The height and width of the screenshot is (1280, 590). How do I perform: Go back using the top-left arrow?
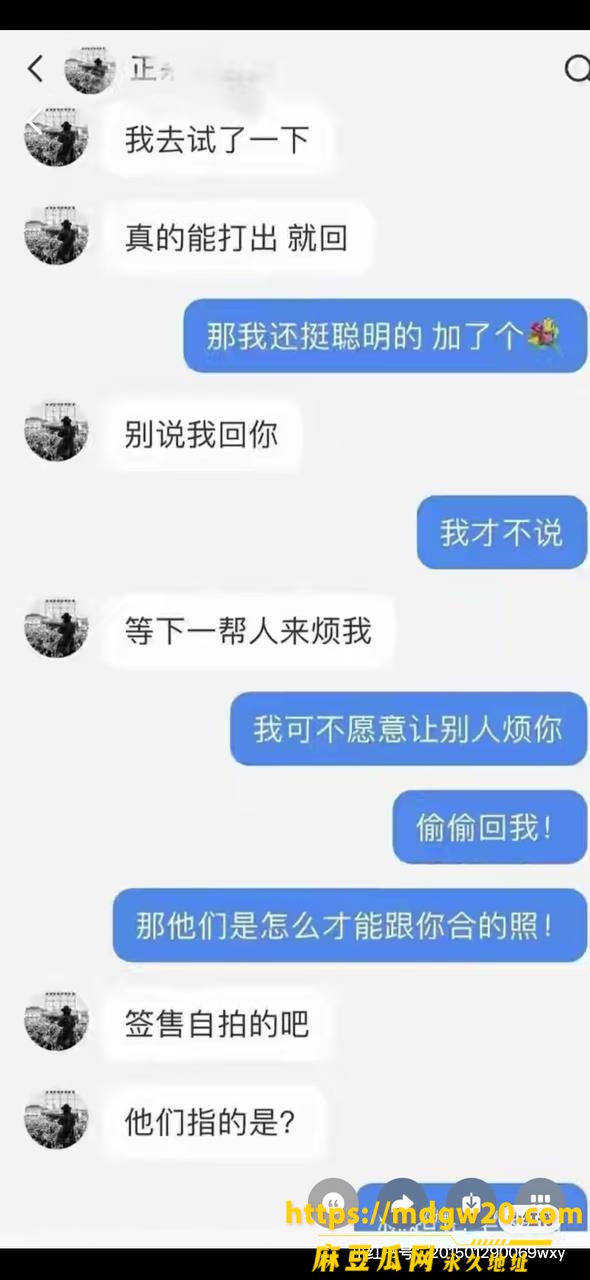click(x=35, y=69)
